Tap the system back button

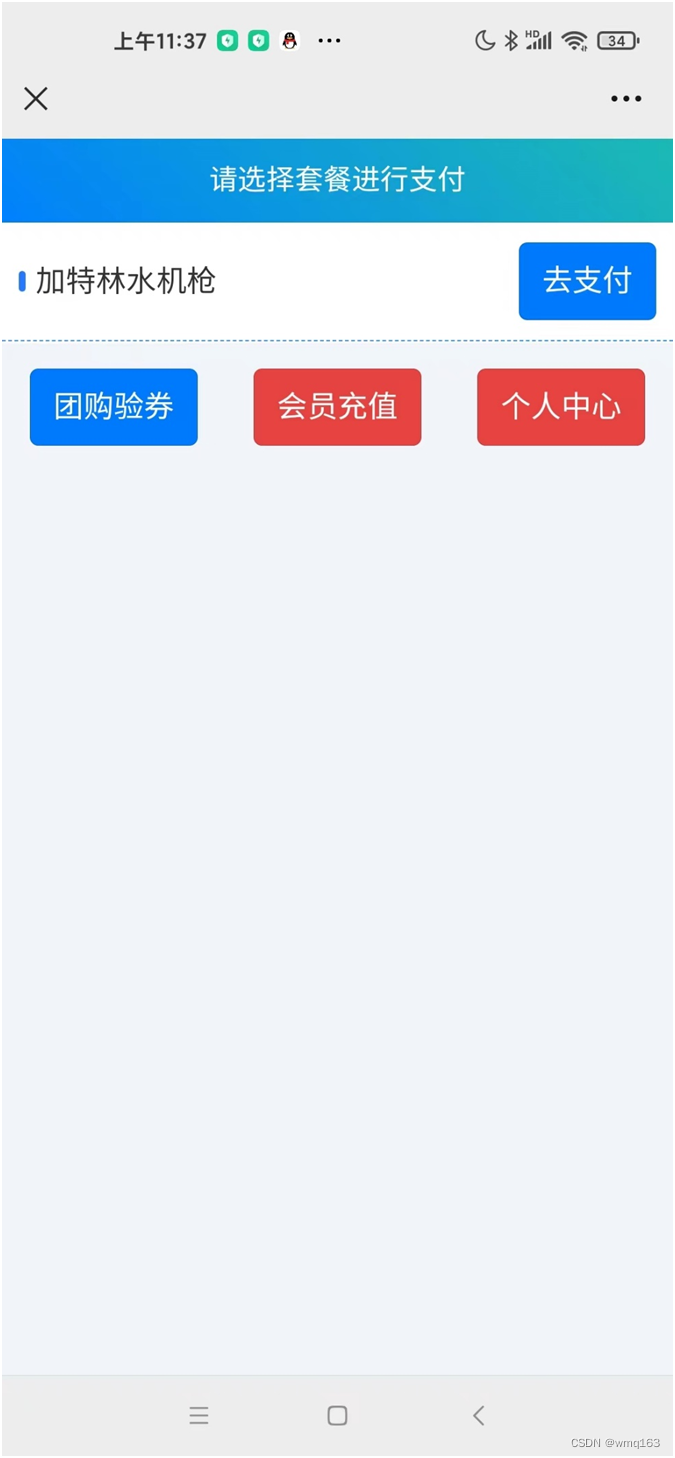point(478,1415)
